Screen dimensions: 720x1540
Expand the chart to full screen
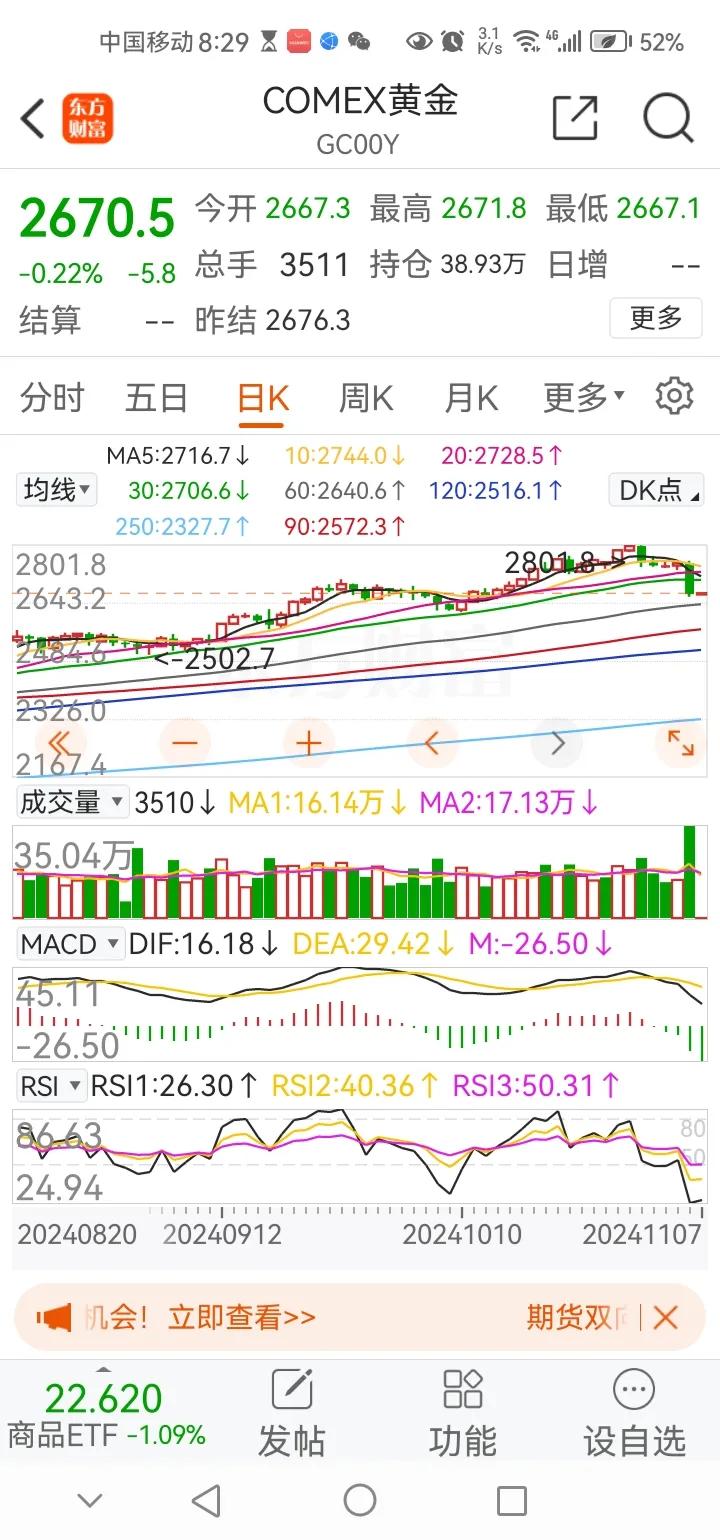click(x=681, y=743)
